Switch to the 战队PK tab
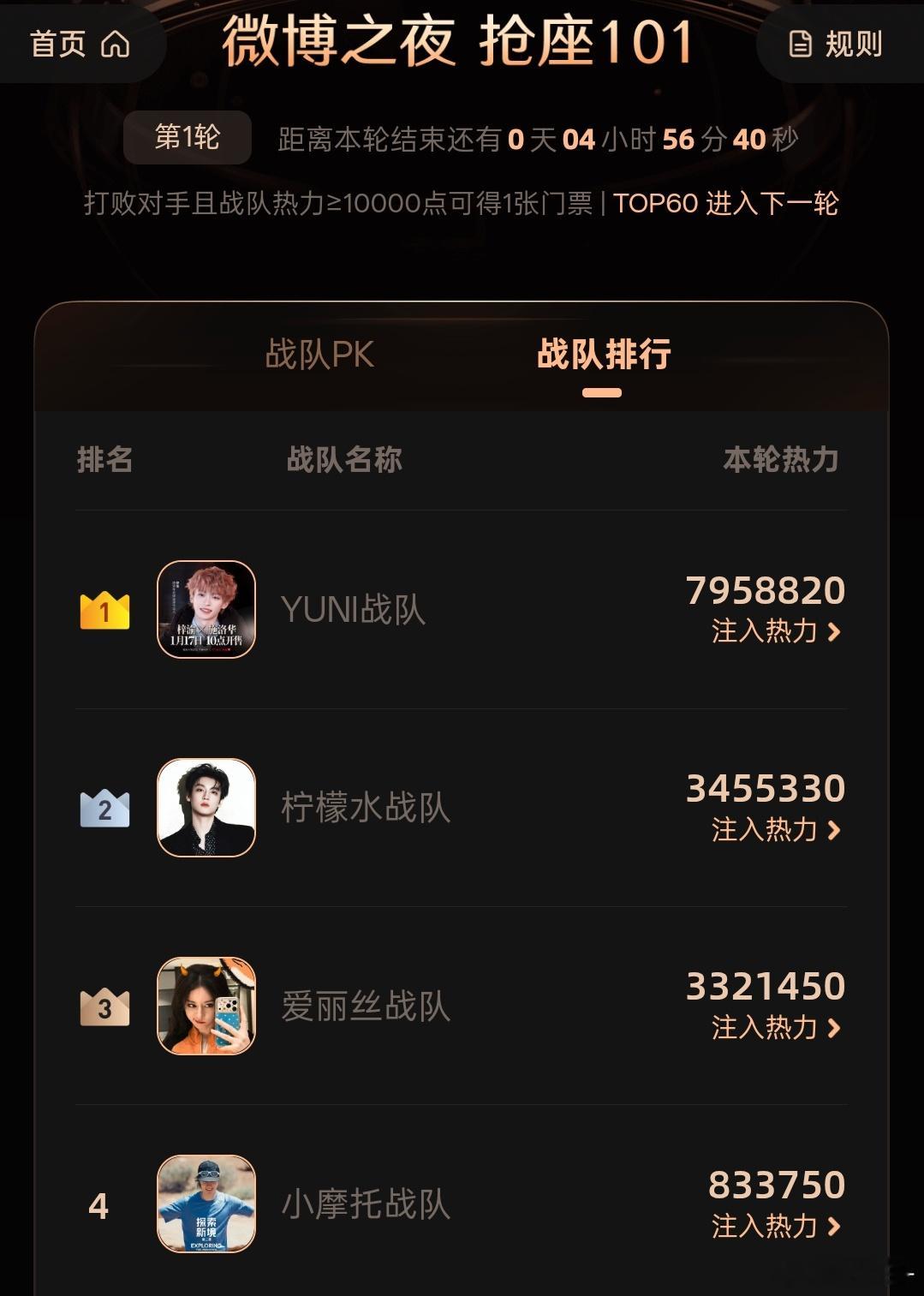The height and width of the screenshot is (1296, 924). (319, 354)
